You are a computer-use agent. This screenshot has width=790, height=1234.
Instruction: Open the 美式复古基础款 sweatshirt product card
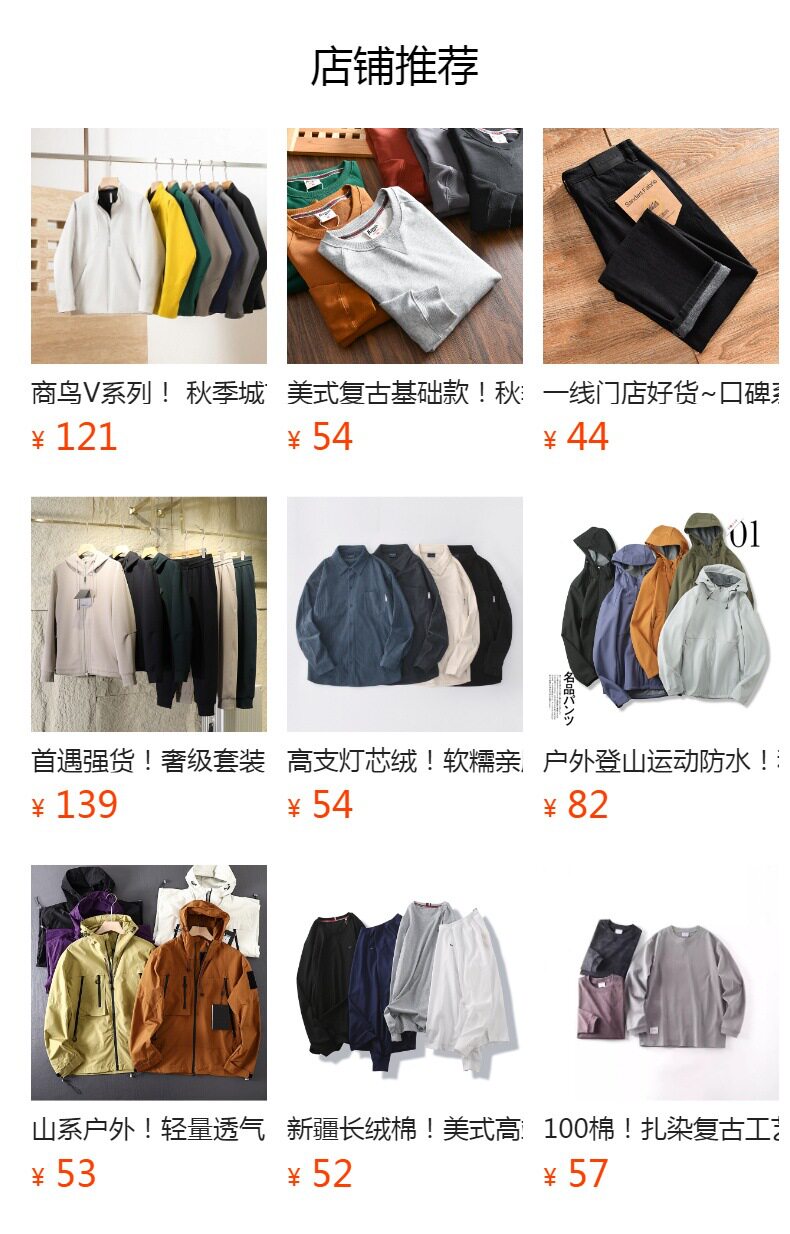tap(404, 246)
